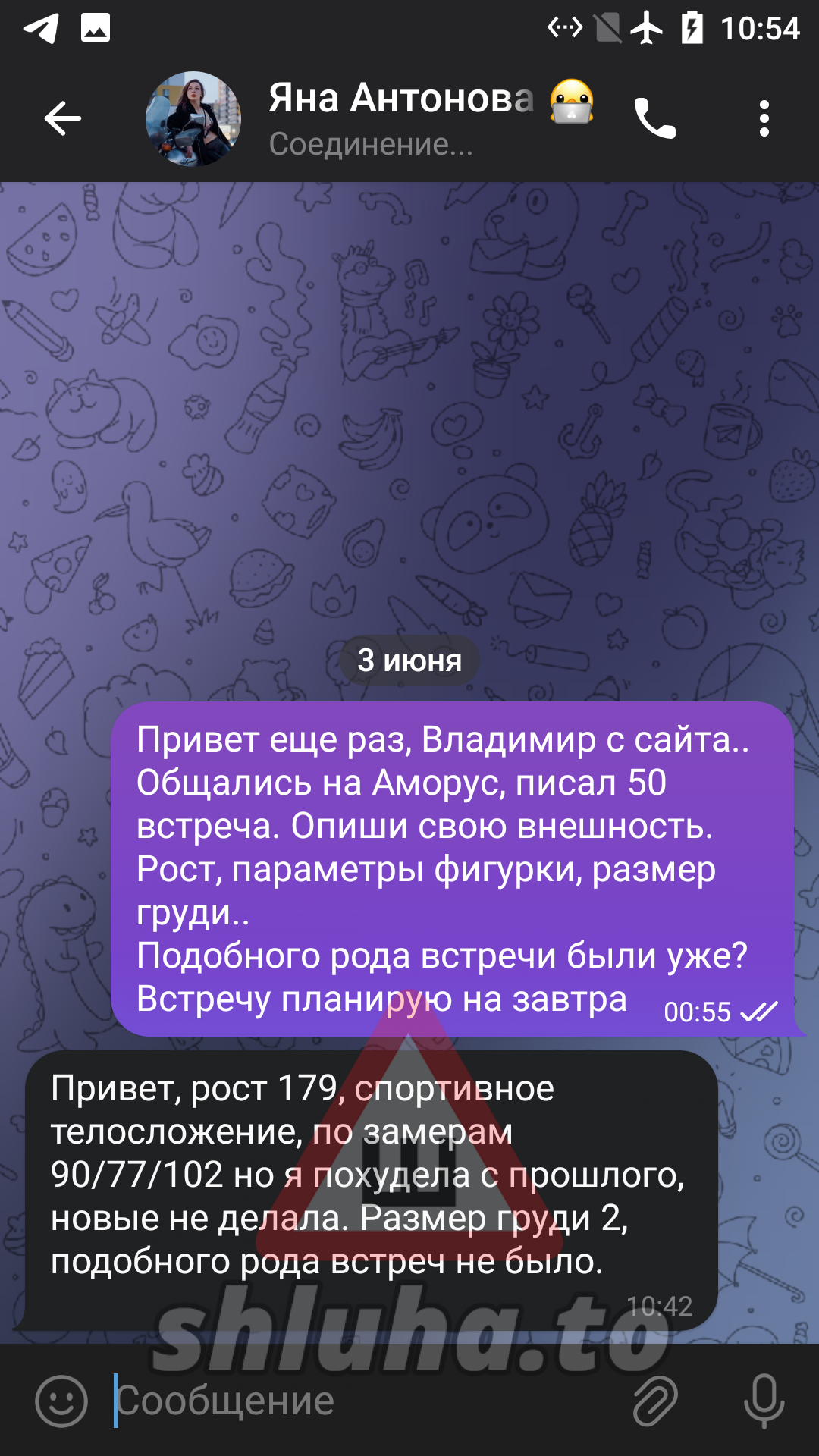Attach a file with the paperclip
Viewport: 819px width, 1456px height.
coord(654,1401)
